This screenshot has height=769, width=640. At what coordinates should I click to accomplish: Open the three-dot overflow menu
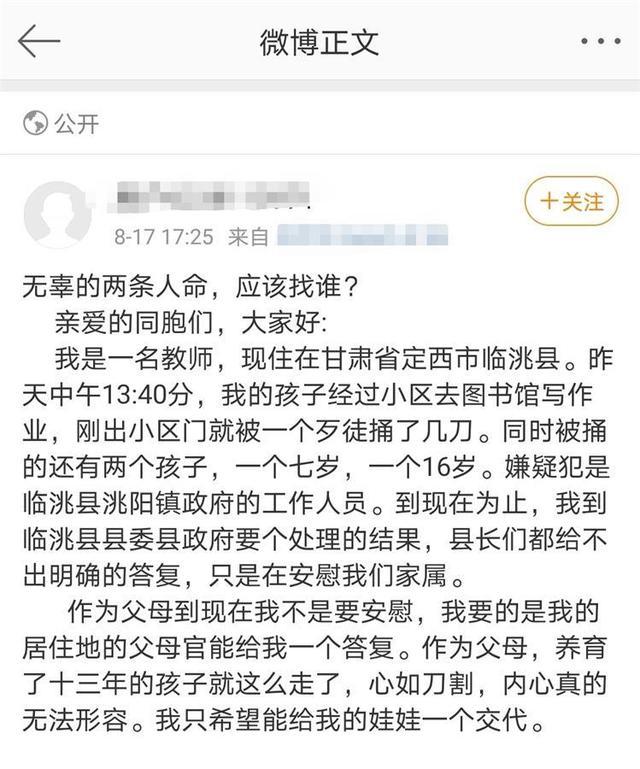point(601,44)
